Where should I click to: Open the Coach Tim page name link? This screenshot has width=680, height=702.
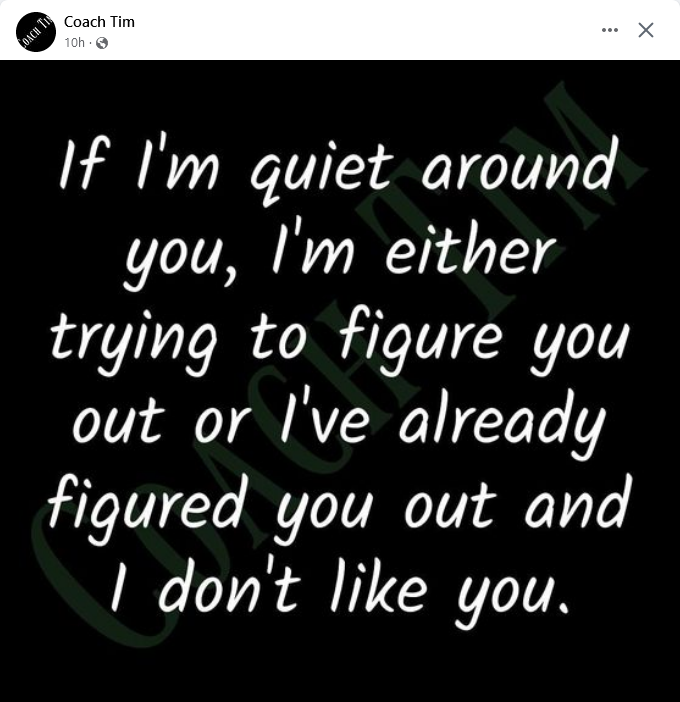tap(99, 22)
